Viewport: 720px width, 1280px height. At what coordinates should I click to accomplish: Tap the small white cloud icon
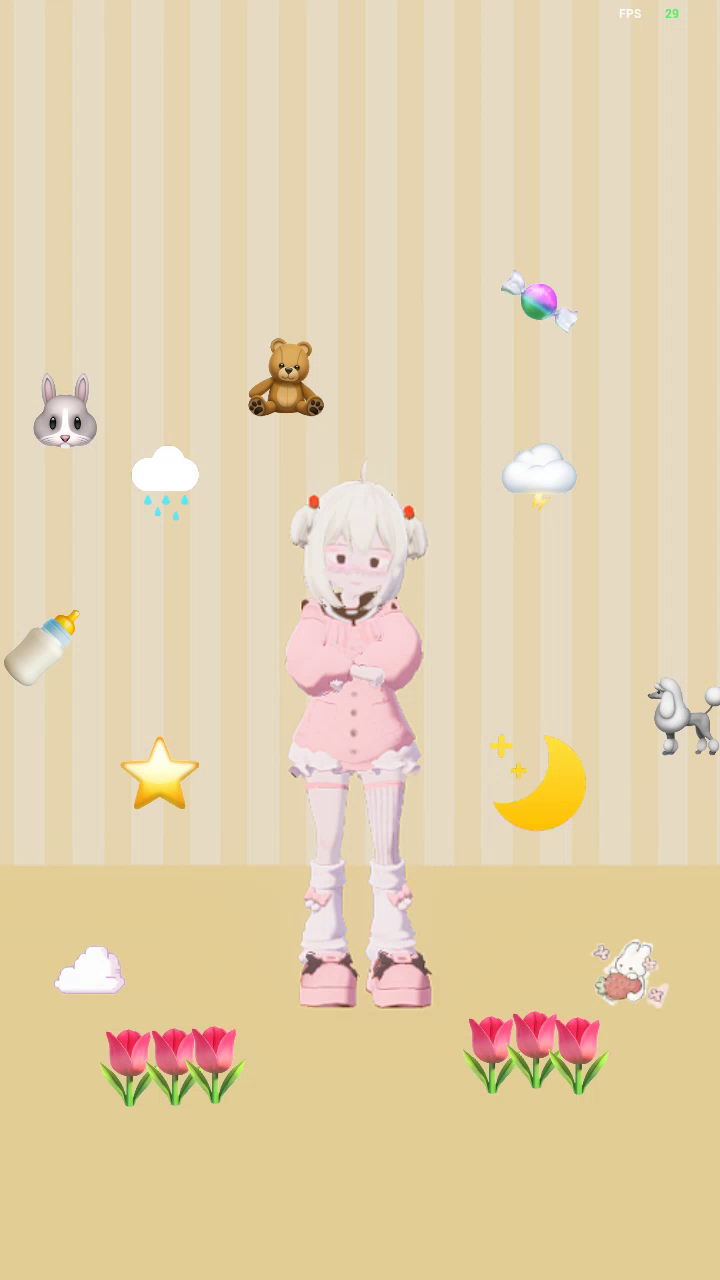pyautogui.click(x=90, y=971)
